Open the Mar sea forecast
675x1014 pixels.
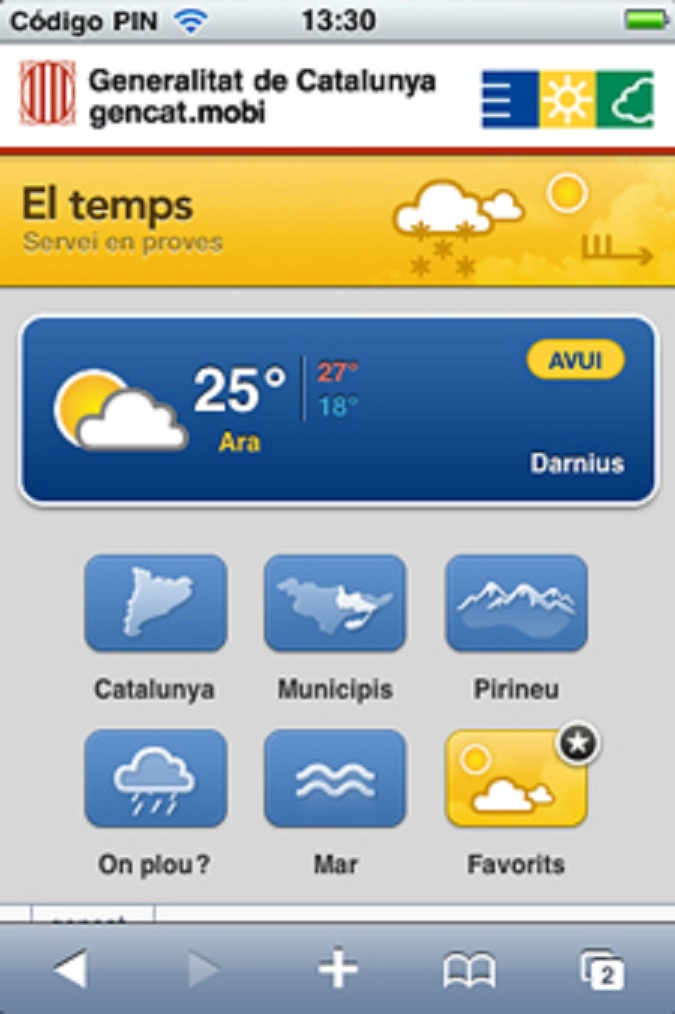coord(335,779)
